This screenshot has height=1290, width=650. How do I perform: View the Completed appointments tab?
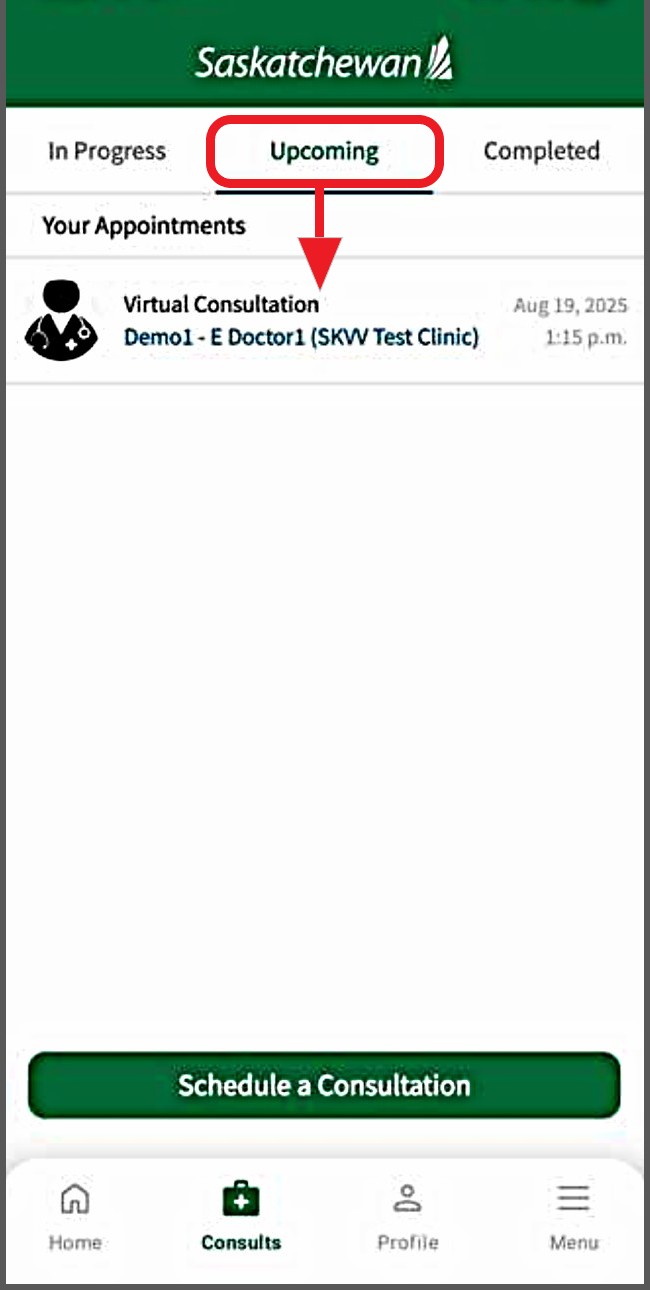tap(541, 152)
